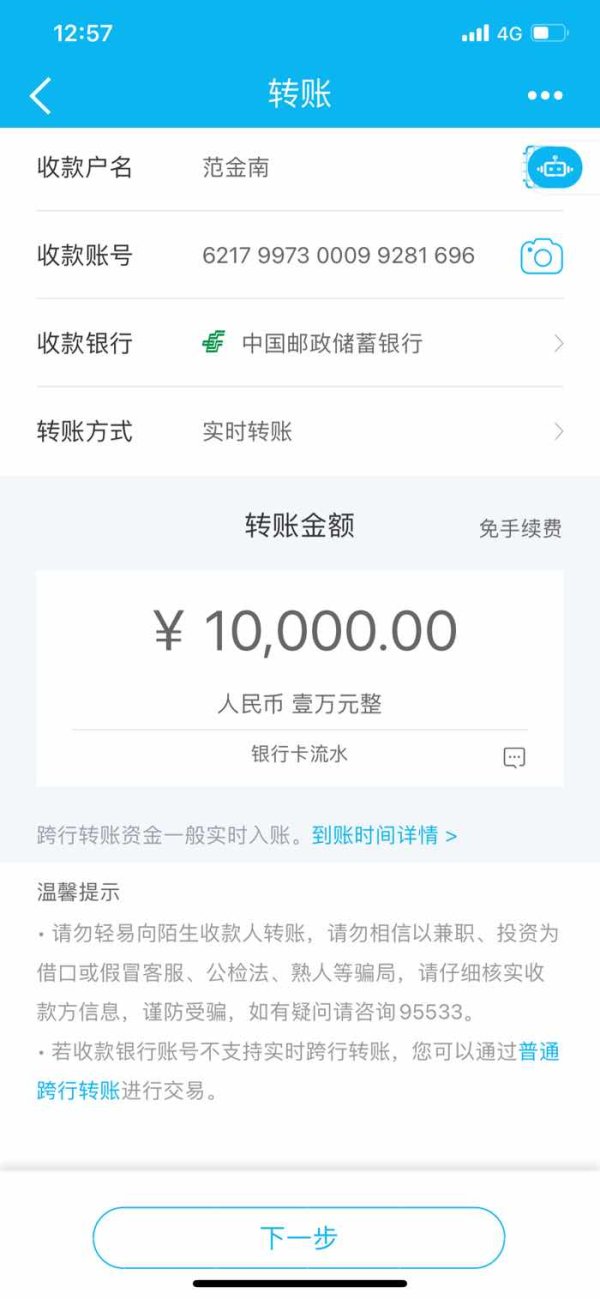This screenshot has height=1299, width=600.
Task: Open the three-dot overflow menu
Action: tap(545, 95)
